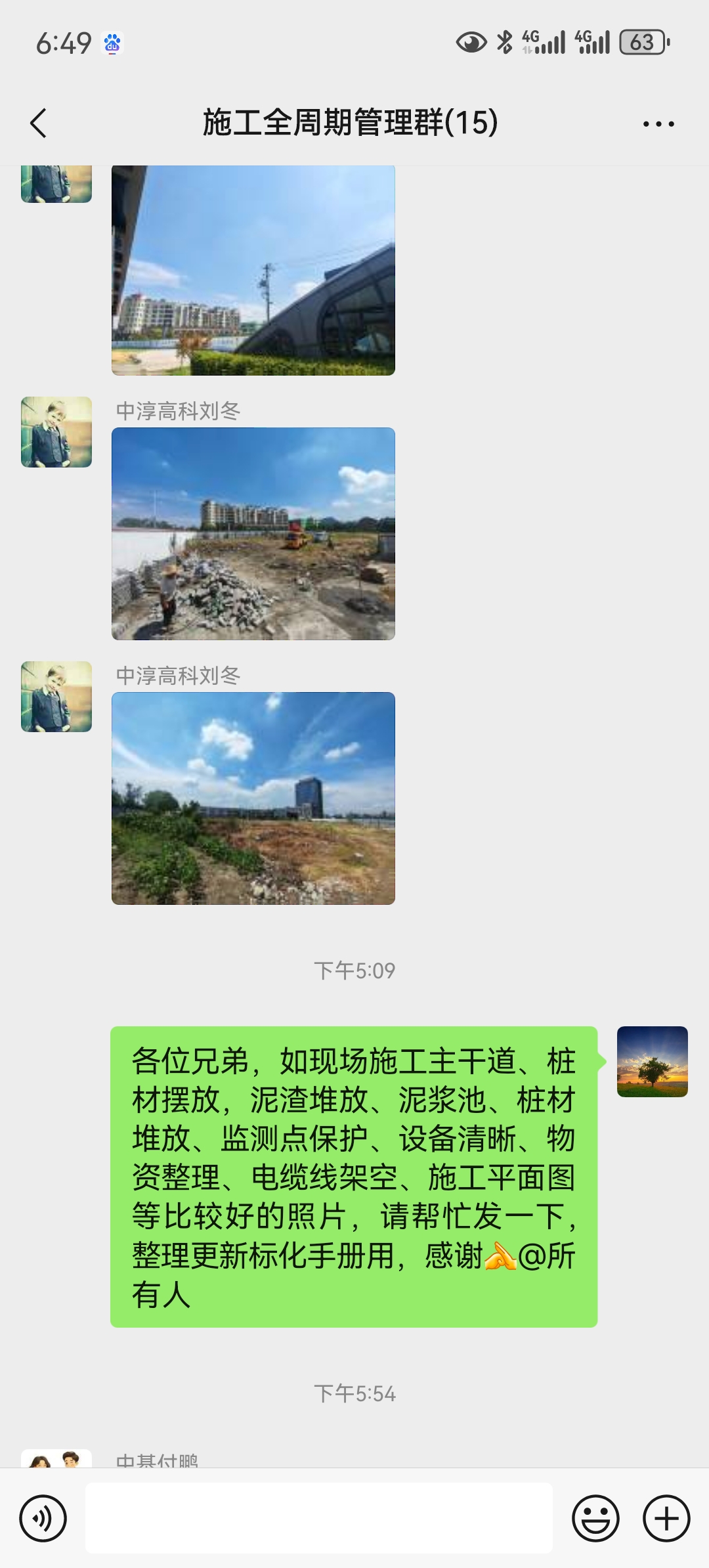Go back from the group chat
The image size is (709, 1568).
38,123
